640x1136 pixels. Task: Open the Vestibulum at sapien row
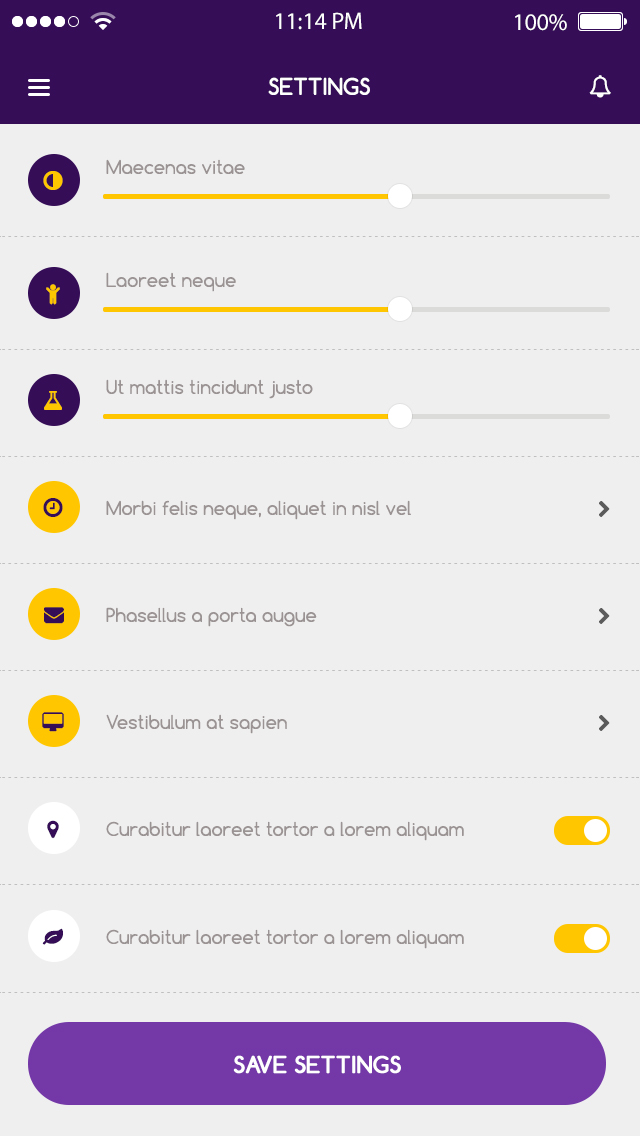click(x=320, y=724)
